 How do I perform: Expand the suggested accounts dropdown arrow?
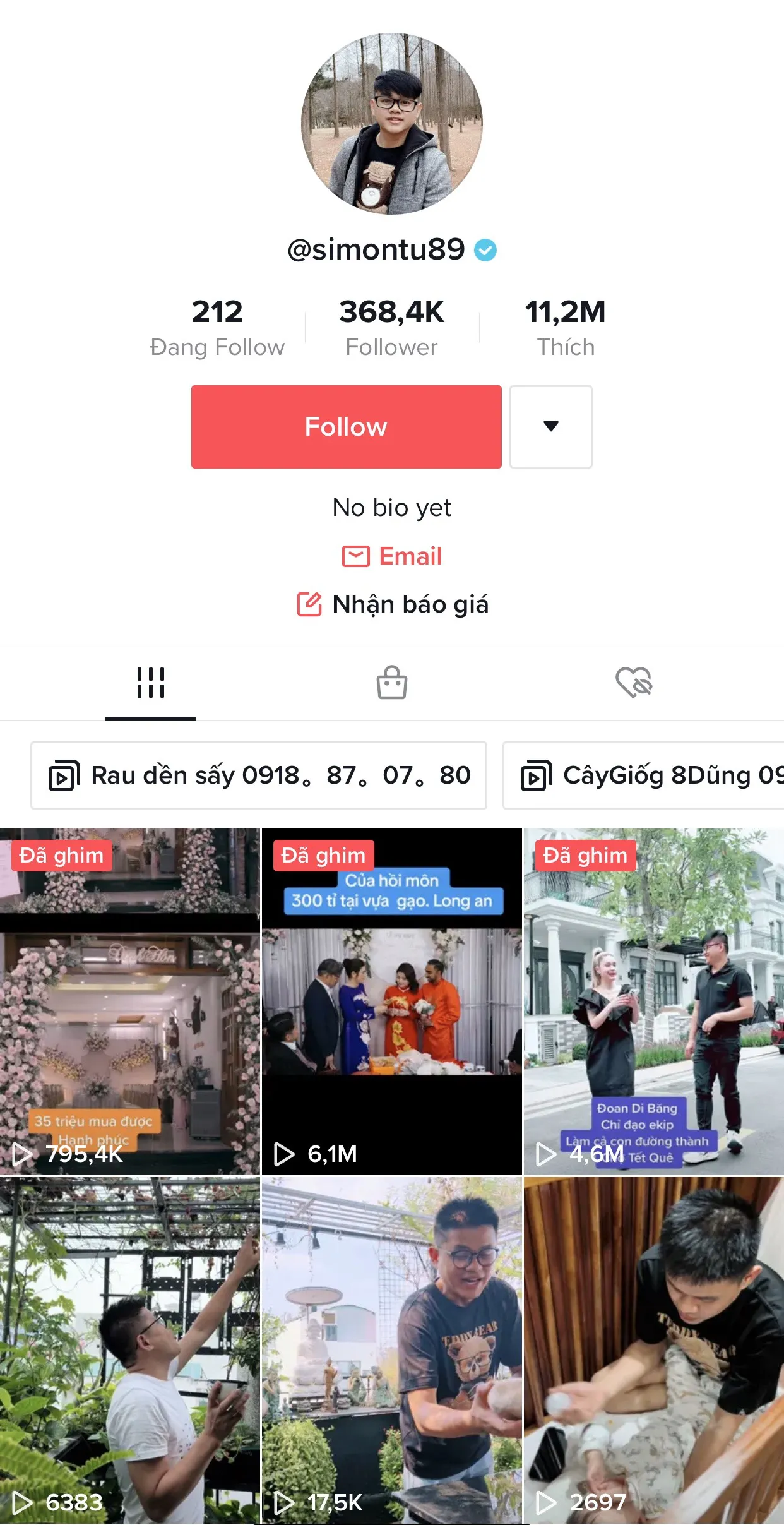pos(550,427)
